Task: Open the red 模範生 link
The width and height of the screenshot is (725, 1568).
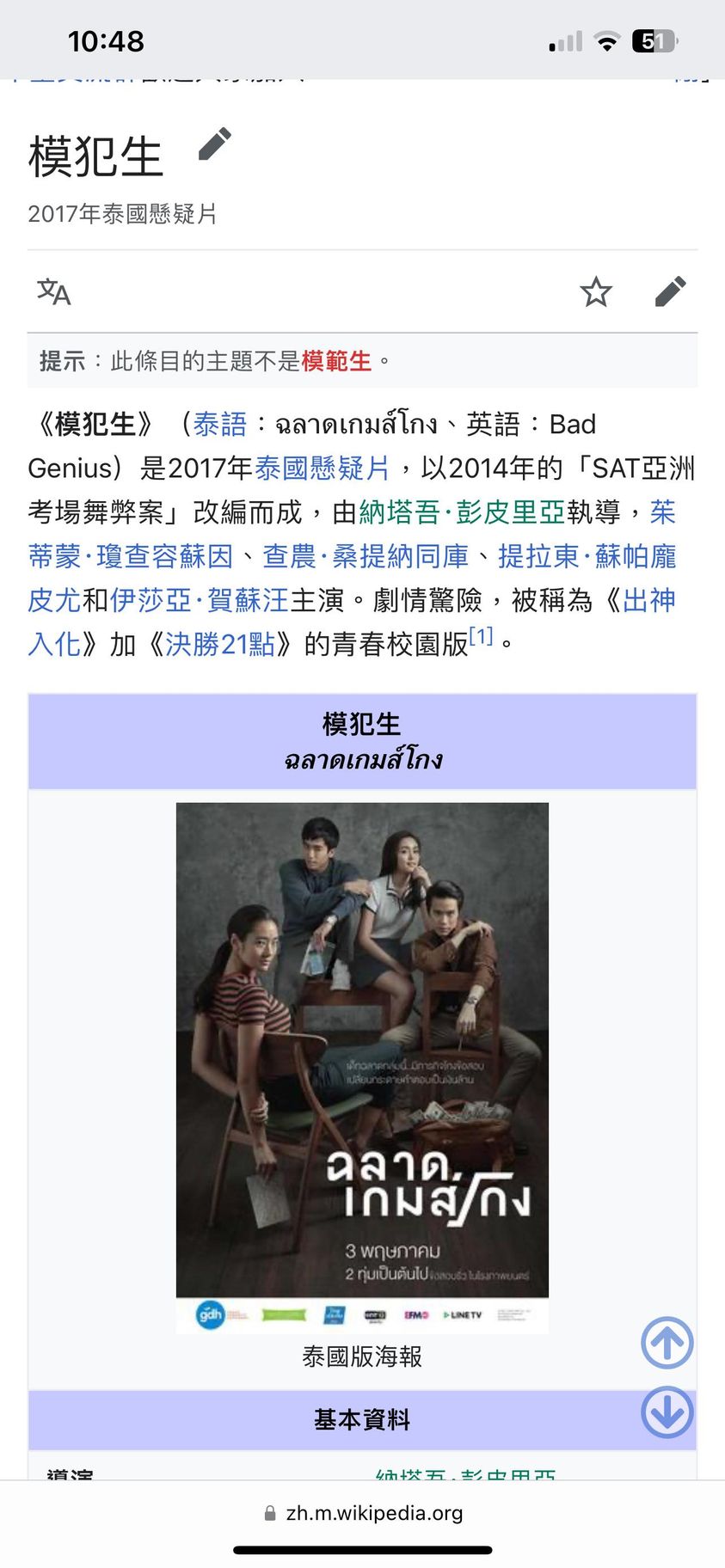Action: (x=336, y=361)
